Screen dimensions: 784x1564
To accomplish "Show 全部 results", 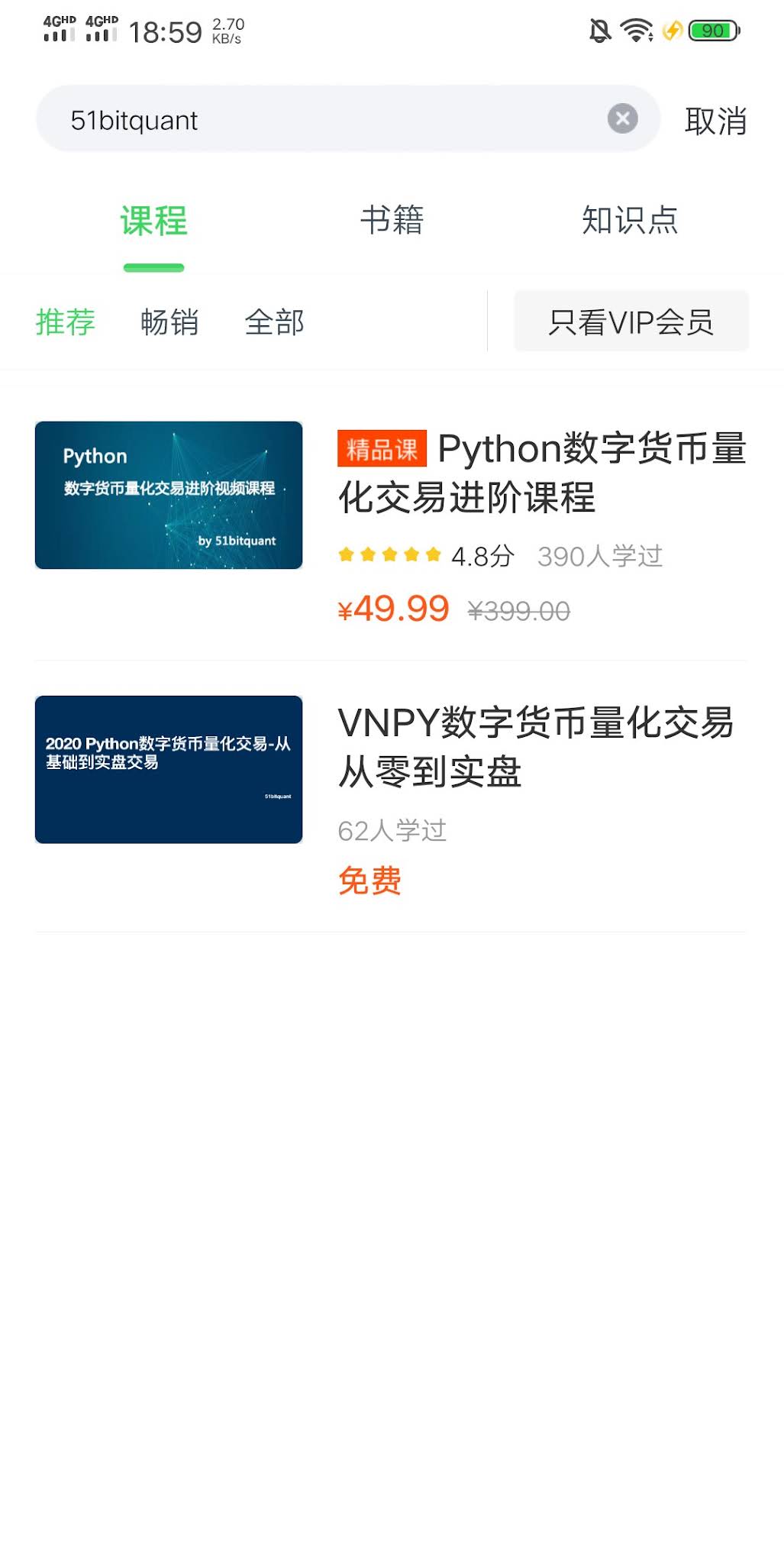I will click(274, 322).
